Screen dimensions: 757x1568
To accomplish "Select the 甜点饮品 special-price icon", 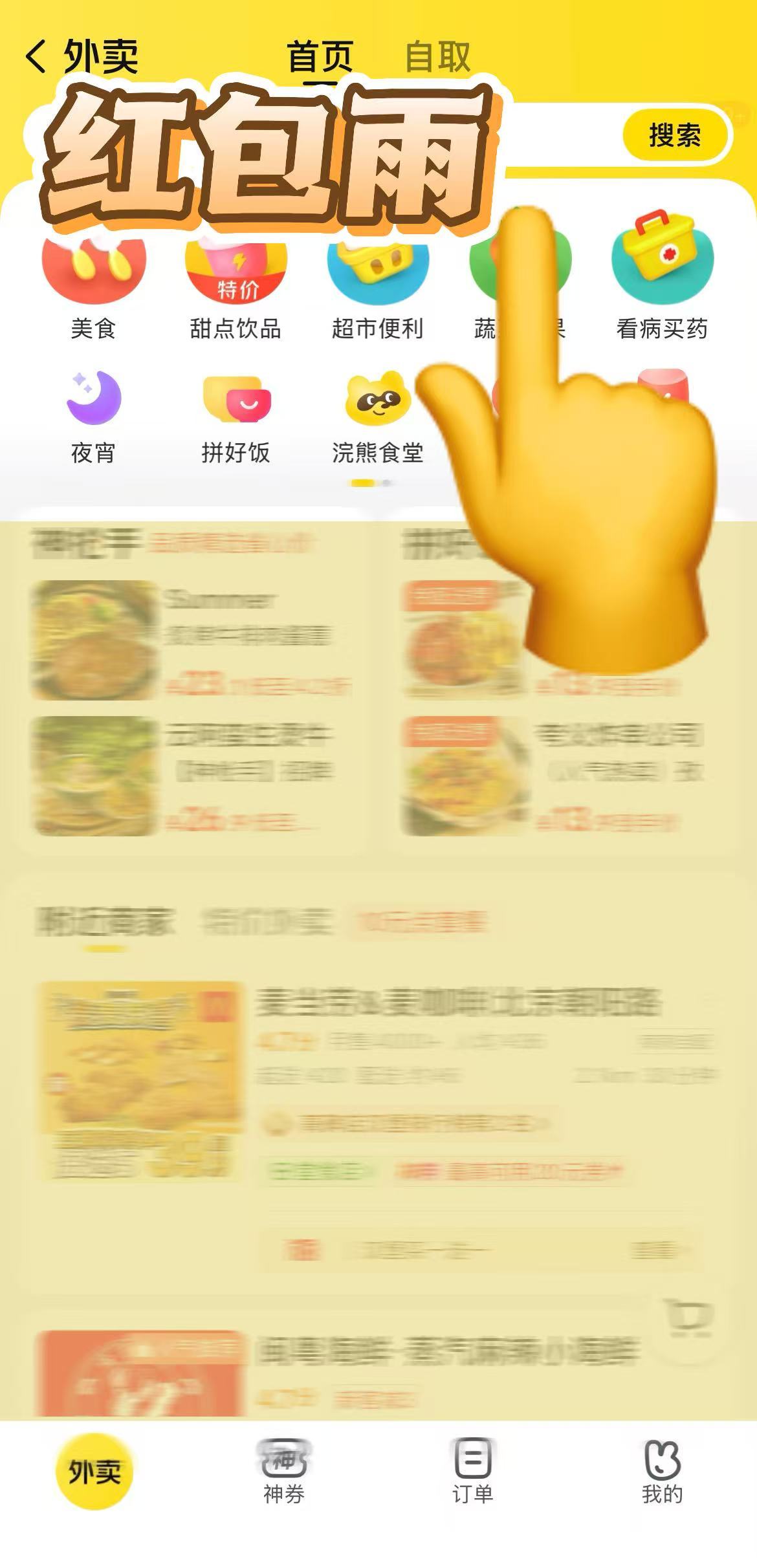I will pyautogui.click(x=236, y=272).
